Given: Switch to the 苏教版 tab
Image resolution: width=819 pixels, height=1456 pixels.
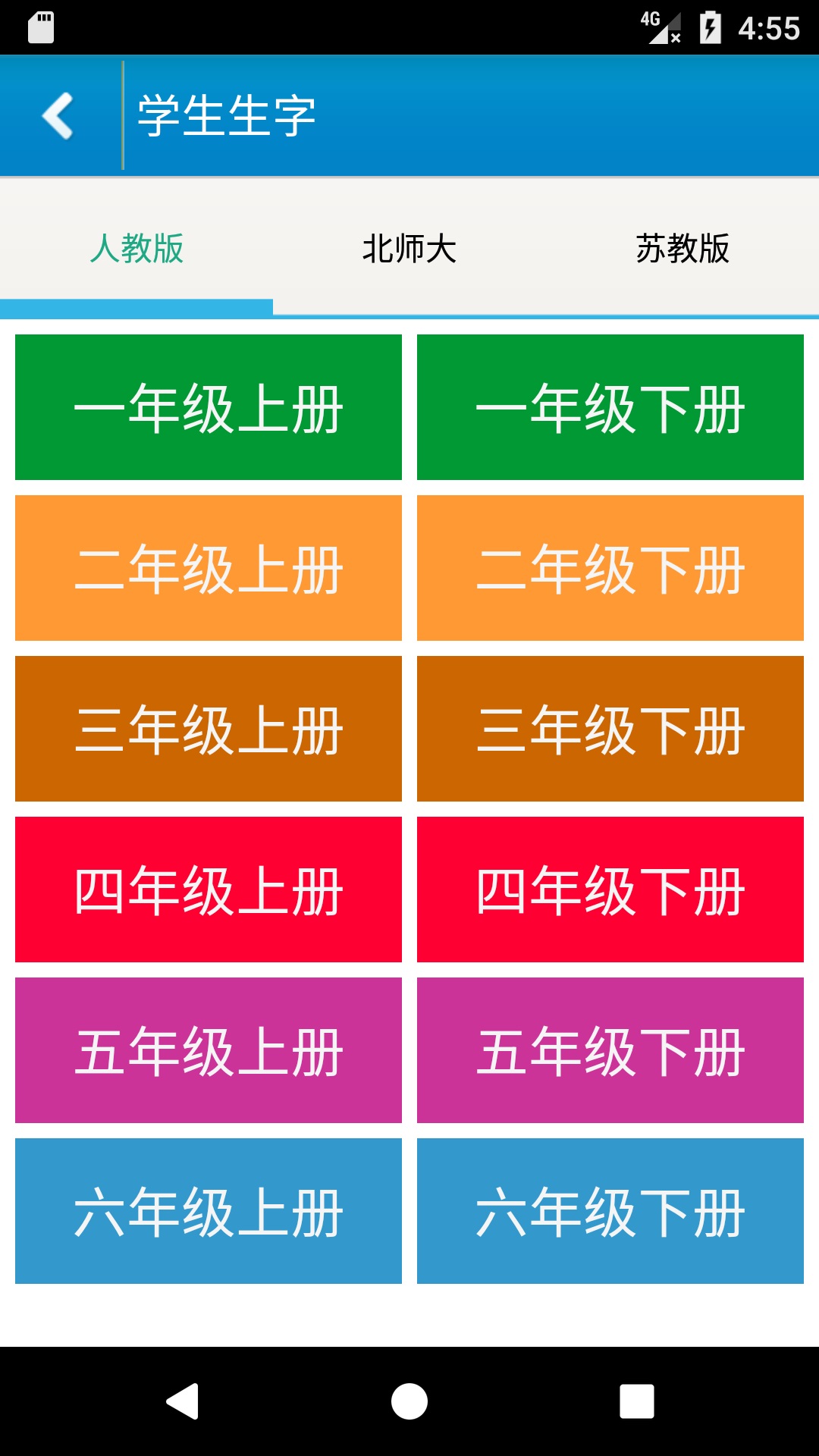Looking at the screenshot, I should [682, 249].
